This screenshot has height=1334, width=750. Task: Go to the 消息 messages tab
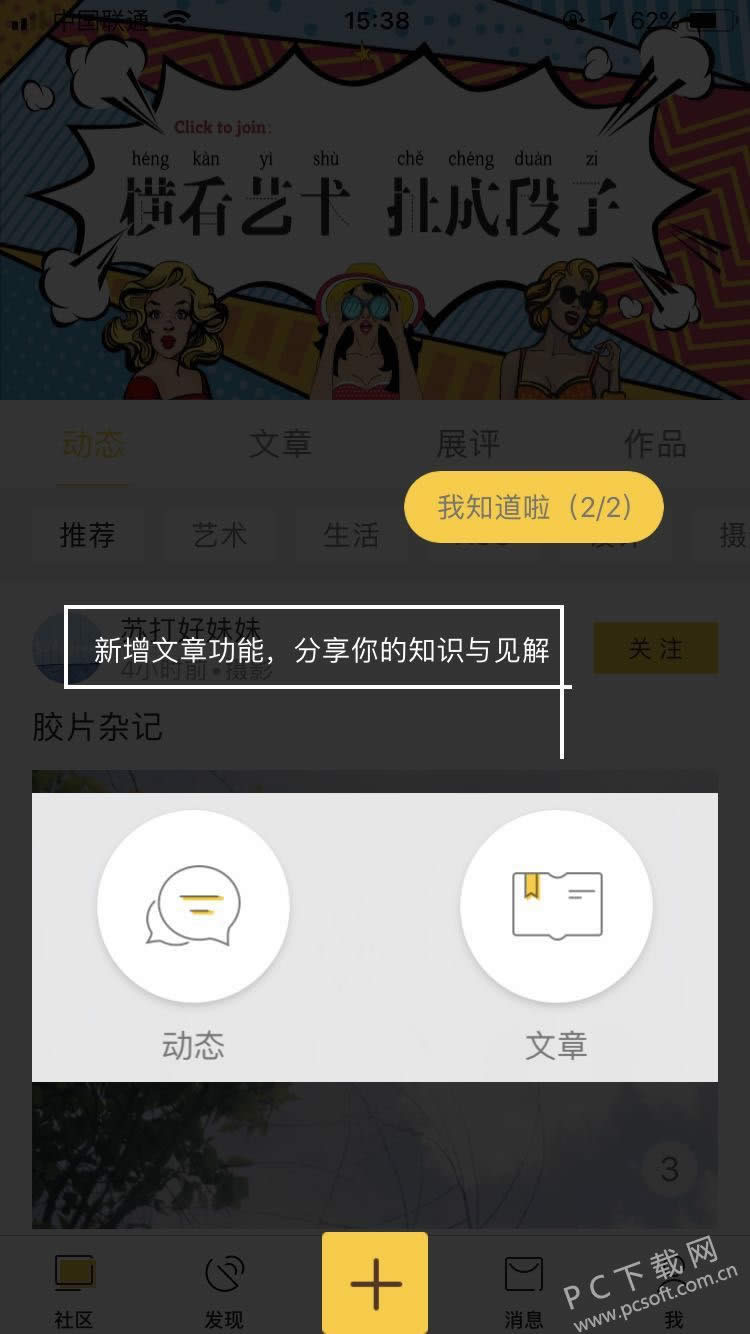tap(523, 1290)
